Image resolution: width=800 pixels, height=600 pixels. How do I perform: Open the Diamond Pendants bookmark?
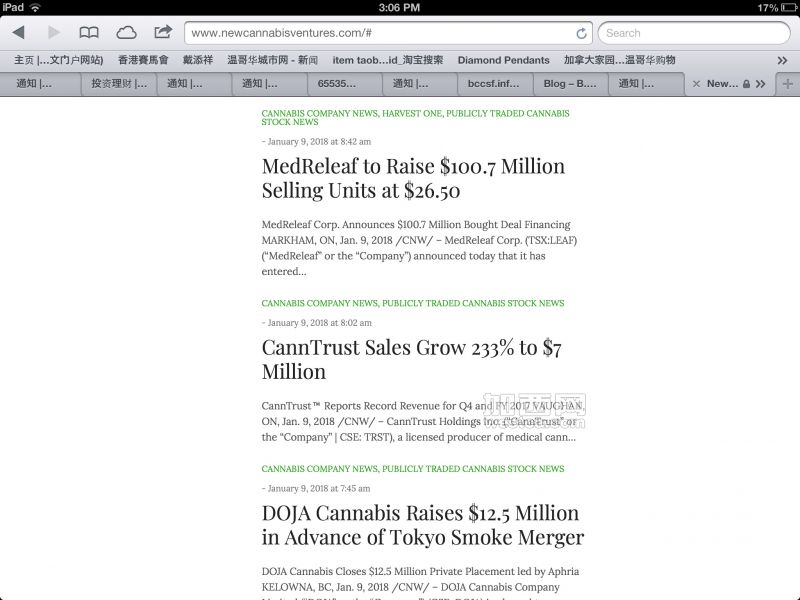point(503,60)
